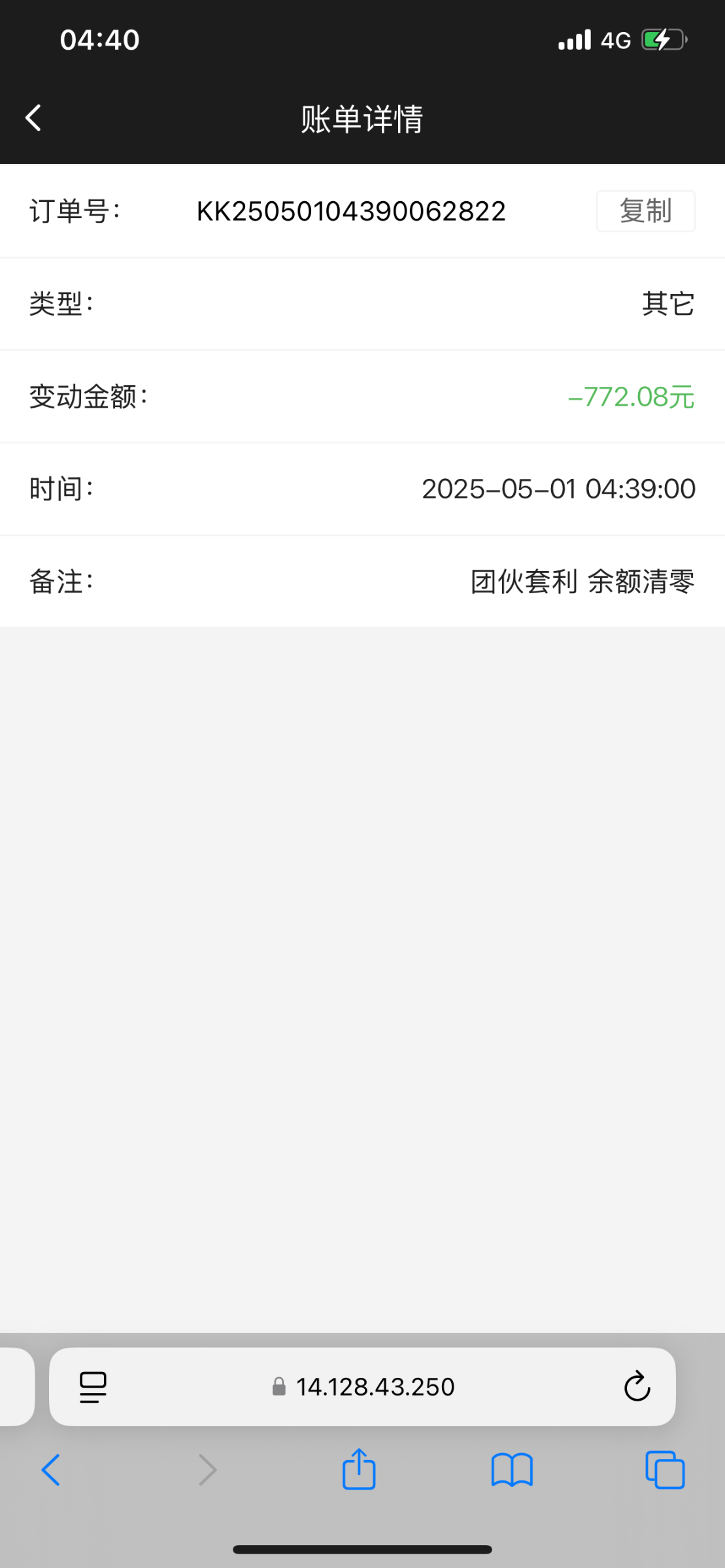Screen dimensions: 725x1568
Task: Go back from the 账单详情 page
Action: click(x=33, y=118)
